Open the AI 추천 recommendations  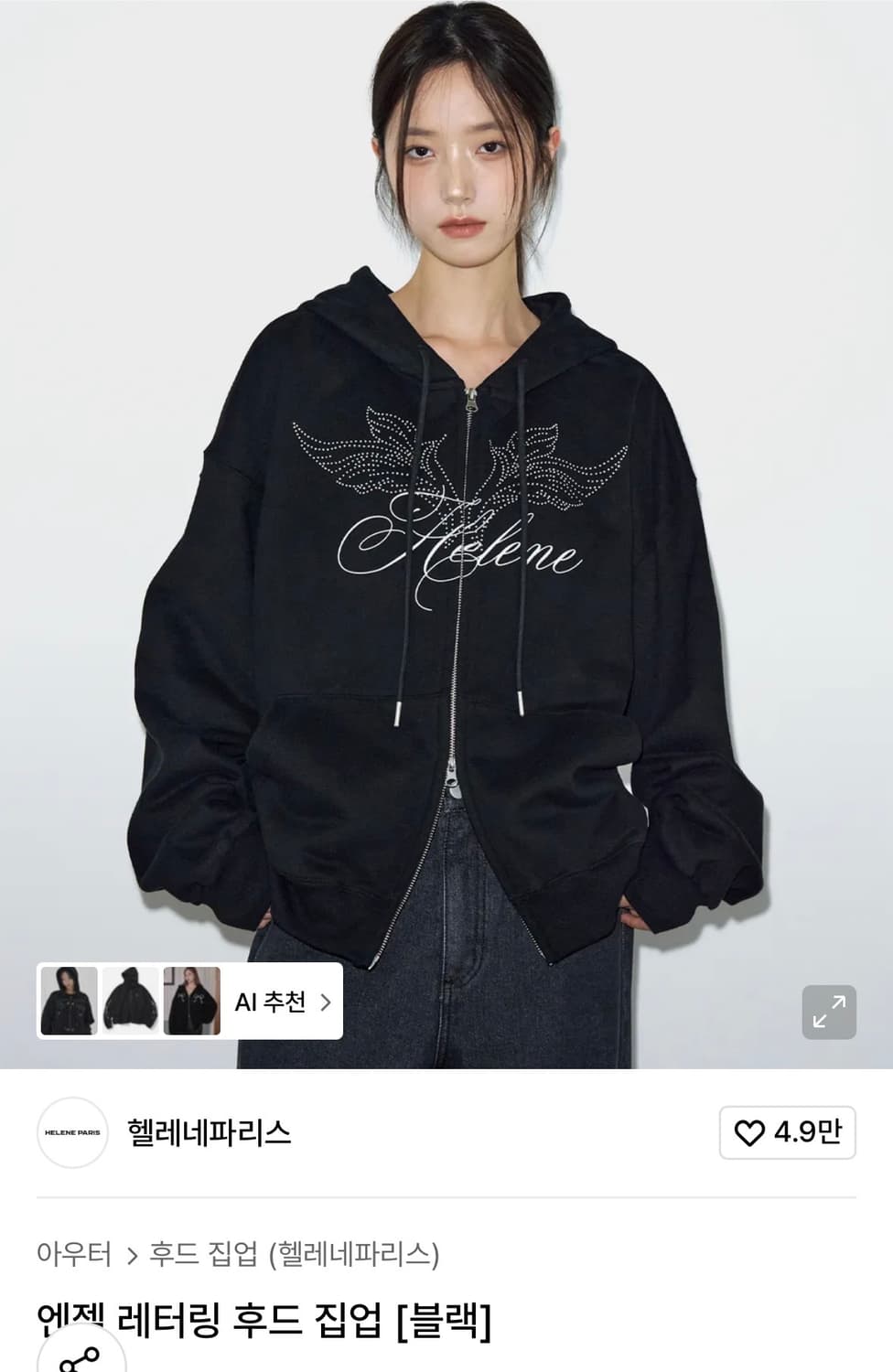coord(282,1002)
